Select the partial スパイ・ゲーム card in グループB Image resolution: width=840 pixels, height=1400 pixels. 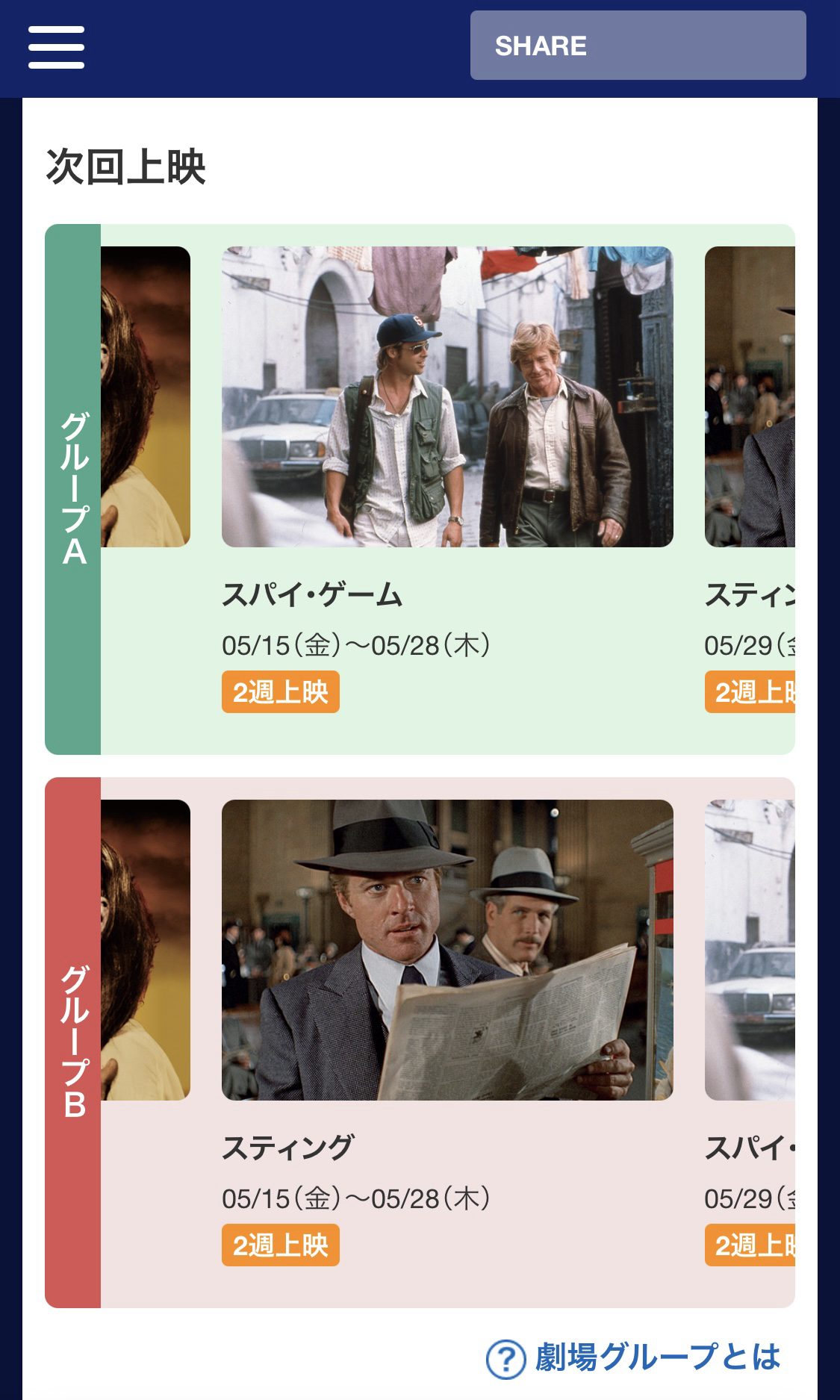tap(750, 950)
